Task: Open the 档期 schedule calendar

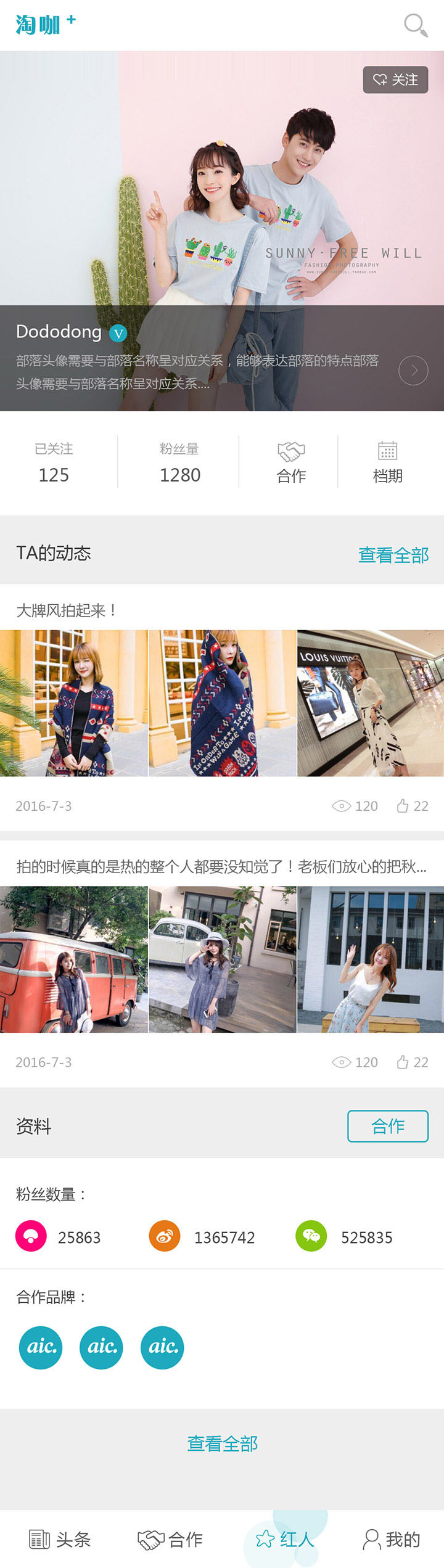Action: click(387, 462)
